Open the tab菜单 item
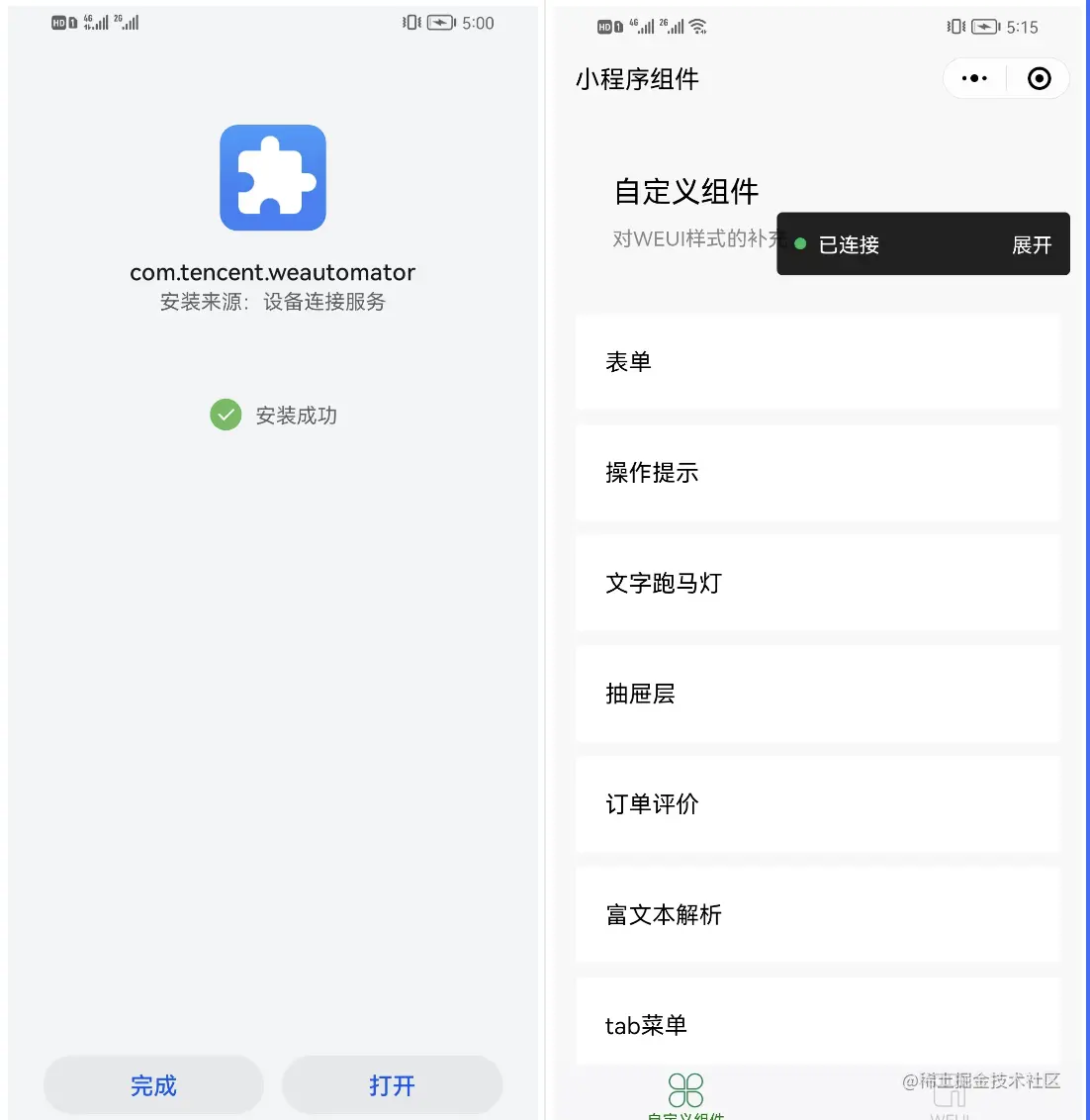The image size is (1090, 1120). pos(817,1025)
